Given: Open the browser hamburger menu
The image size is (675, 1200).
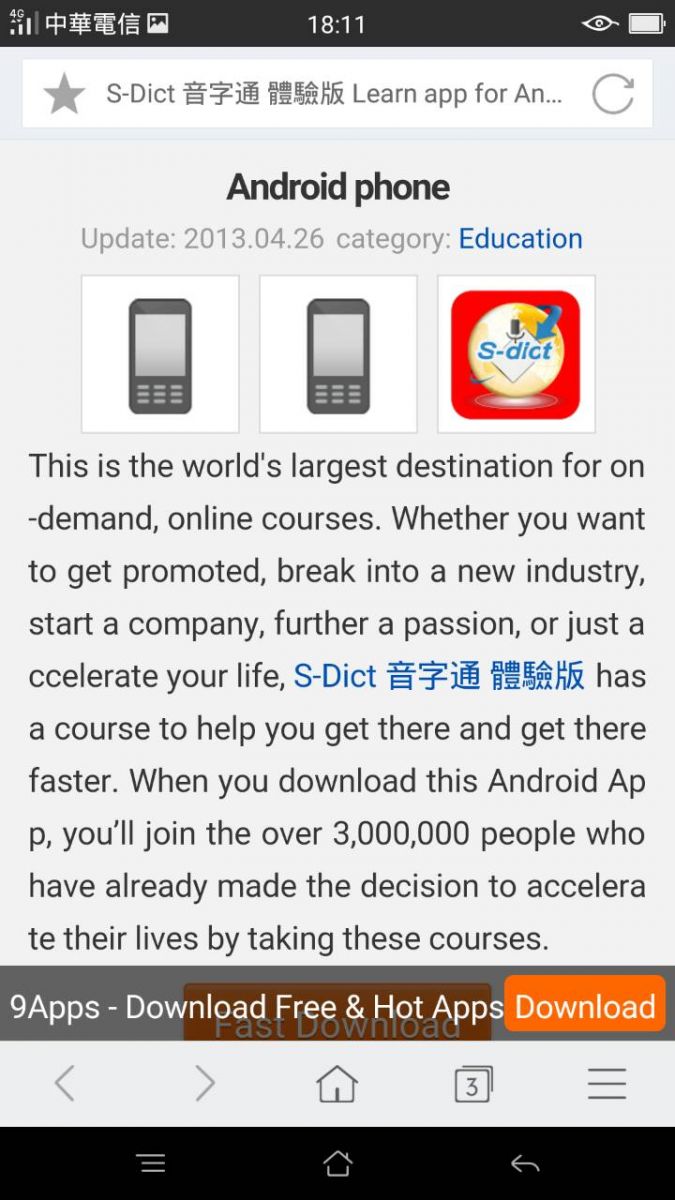Looking at the screenshot, I should tap(606, 1083).
